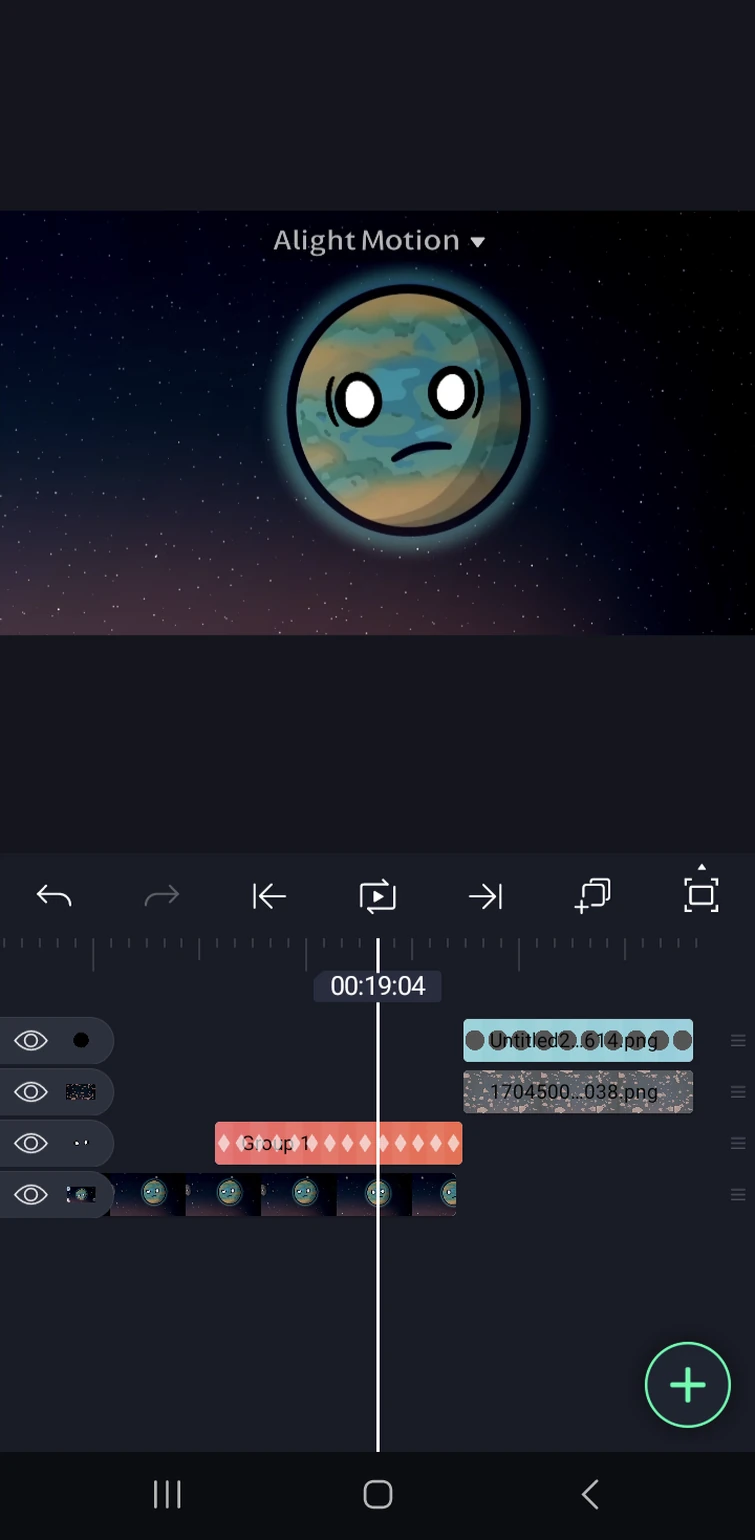Toggle visibility of the bottom video layer
Screen dimensions: 755x1540
[x=31, y=1195]
